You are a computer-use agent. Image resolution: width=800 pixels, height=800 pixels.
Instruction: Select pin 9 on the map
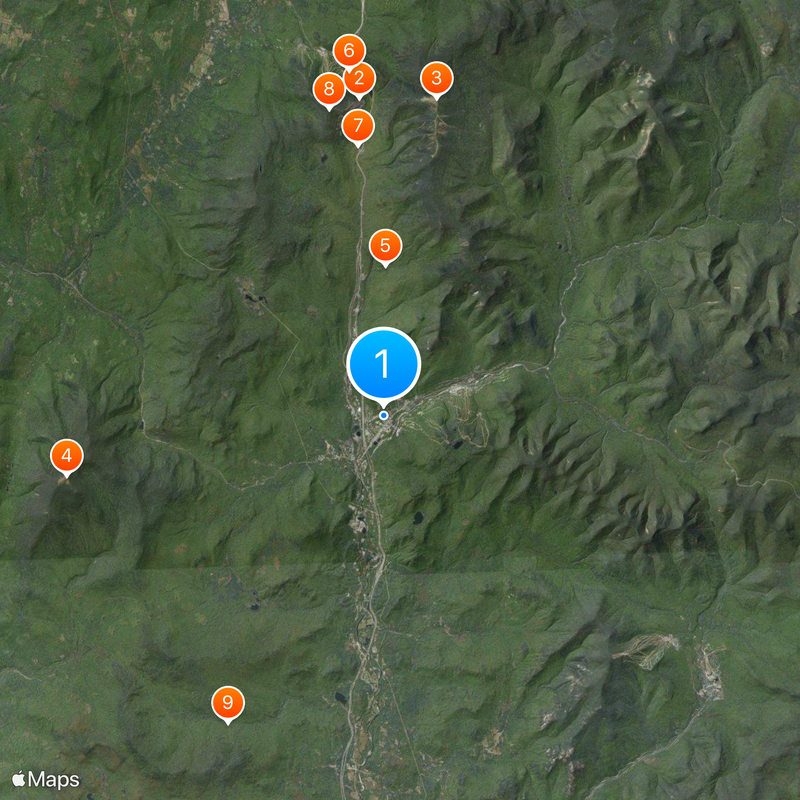228,702
